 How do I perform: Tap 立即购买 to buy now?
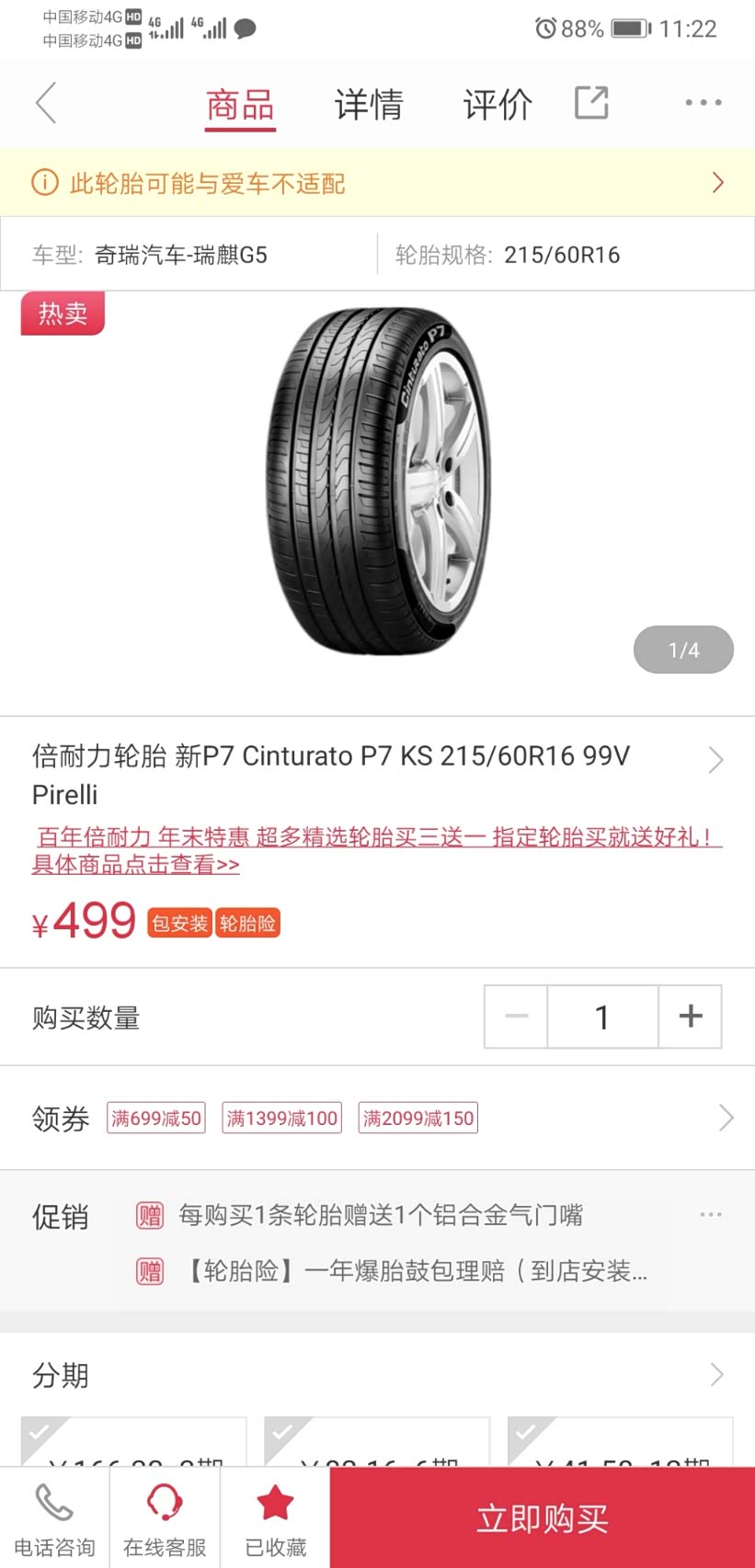click(543, 1518)
